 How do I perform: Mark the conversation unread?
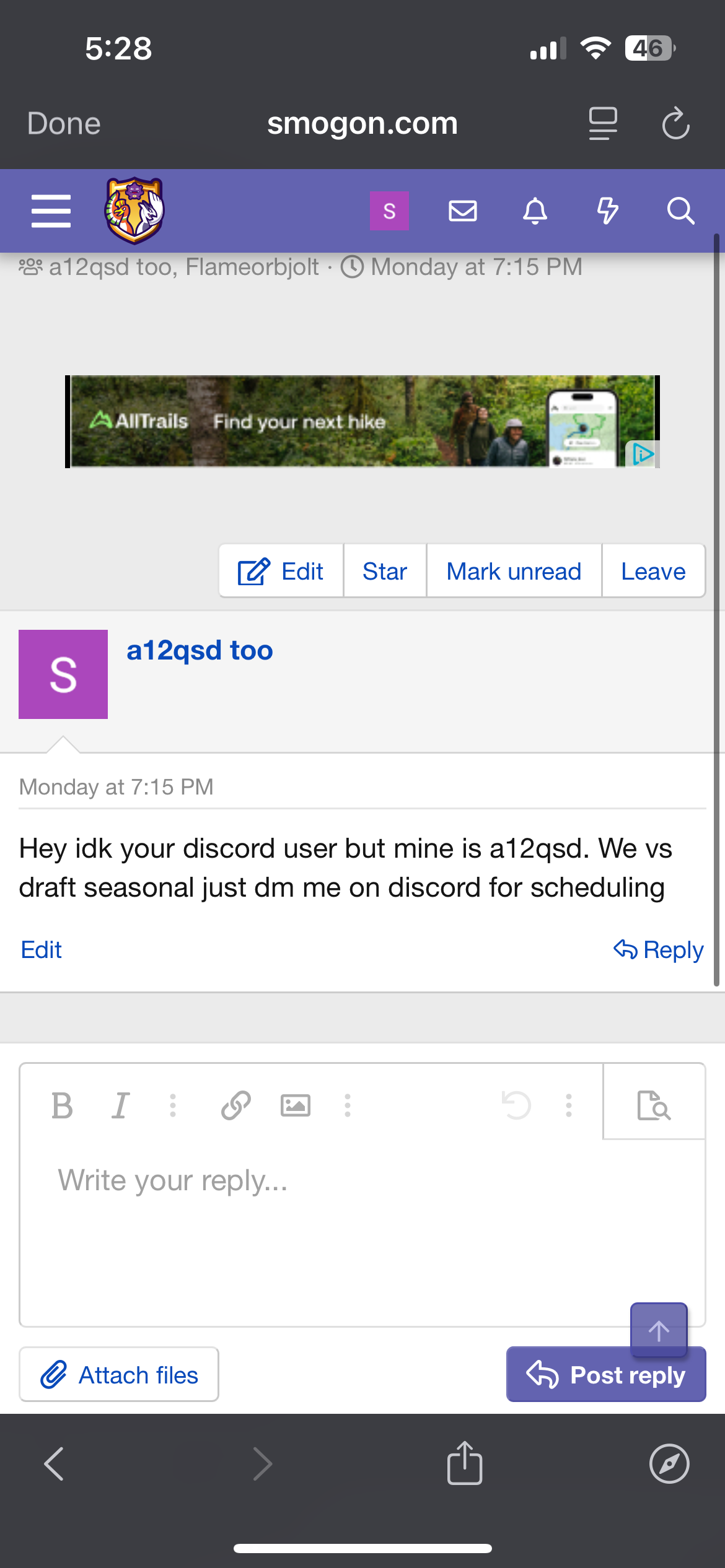coord(514,571)
